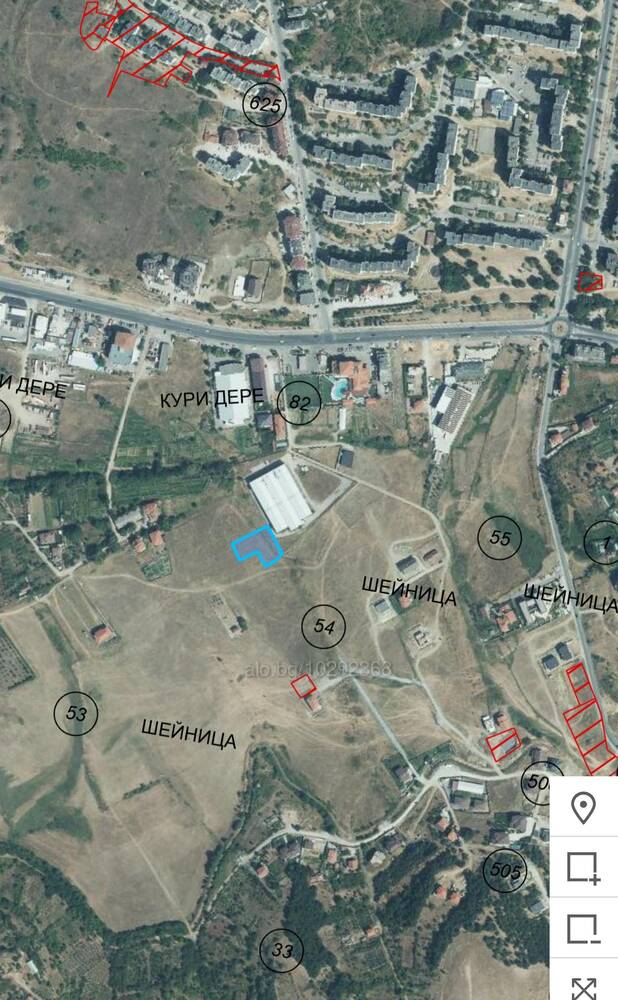Activate the zoom-in box tool

[x=584, y=868]
